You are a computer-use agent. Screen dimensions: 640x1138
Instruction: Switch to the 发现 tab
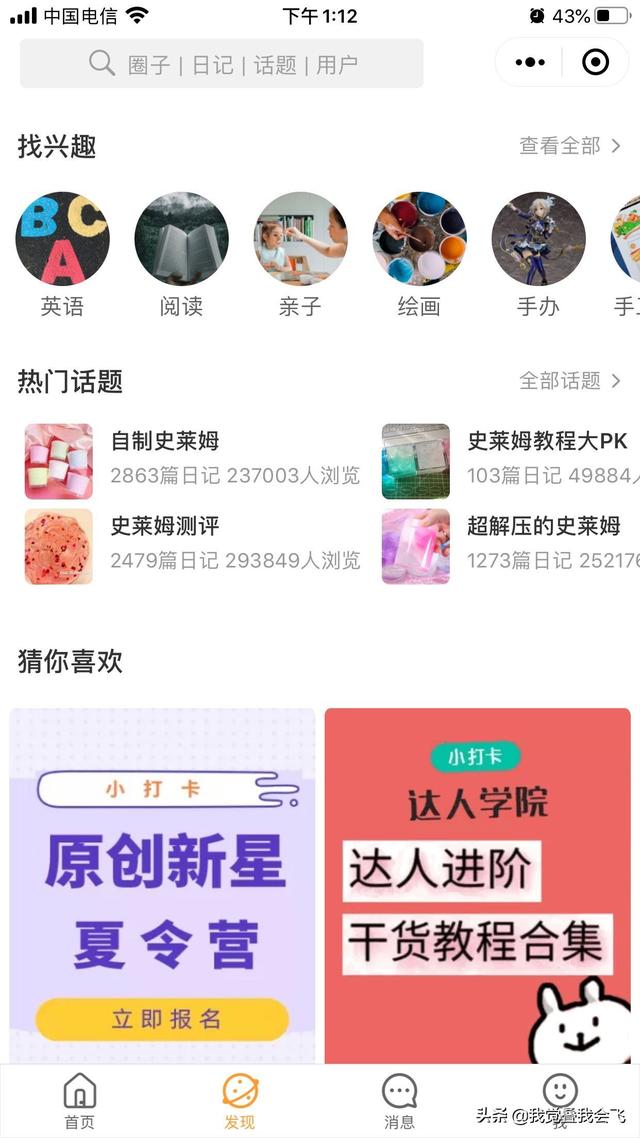click(240, 1100)
